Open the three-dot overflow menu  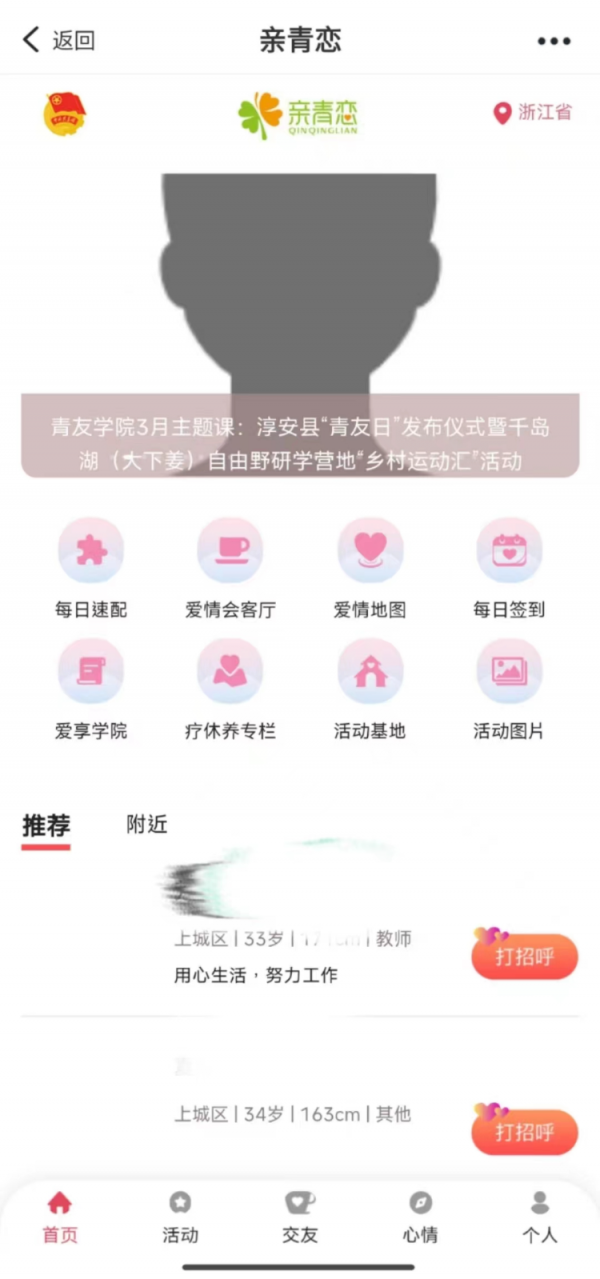pos(553,41)
